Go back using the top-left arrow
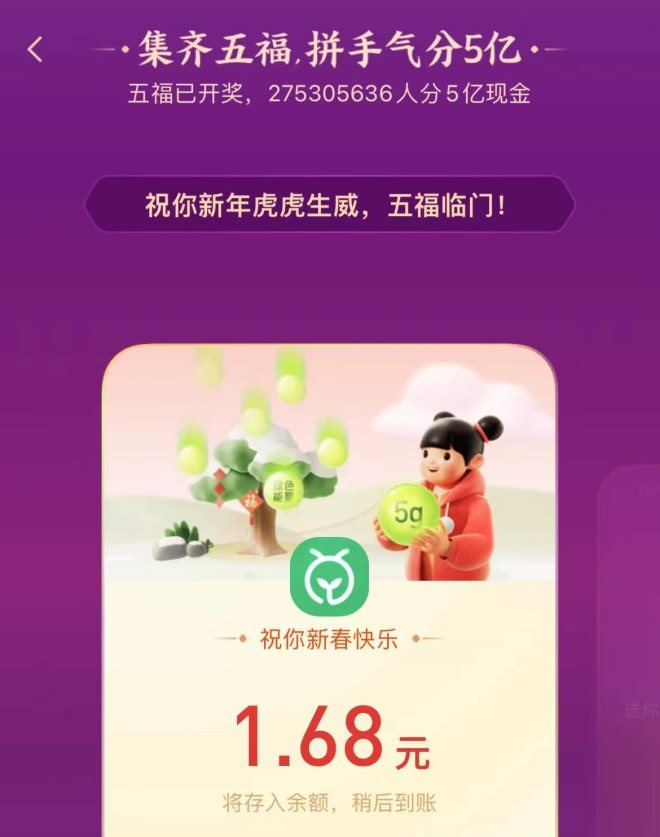 pos(35,50)
